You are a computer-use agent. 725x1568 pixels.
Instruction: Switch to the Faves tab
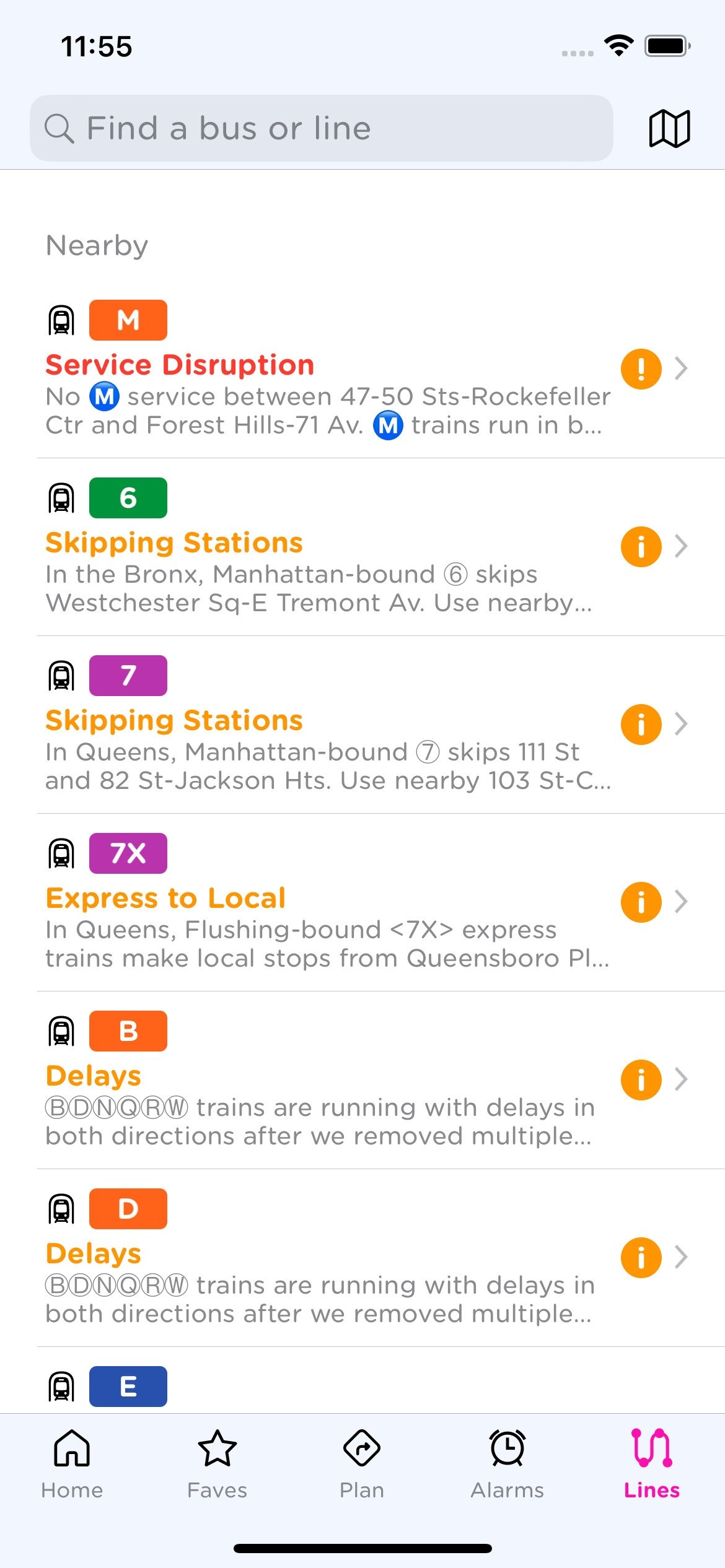pyautogui.click(x=217, y=1464)
